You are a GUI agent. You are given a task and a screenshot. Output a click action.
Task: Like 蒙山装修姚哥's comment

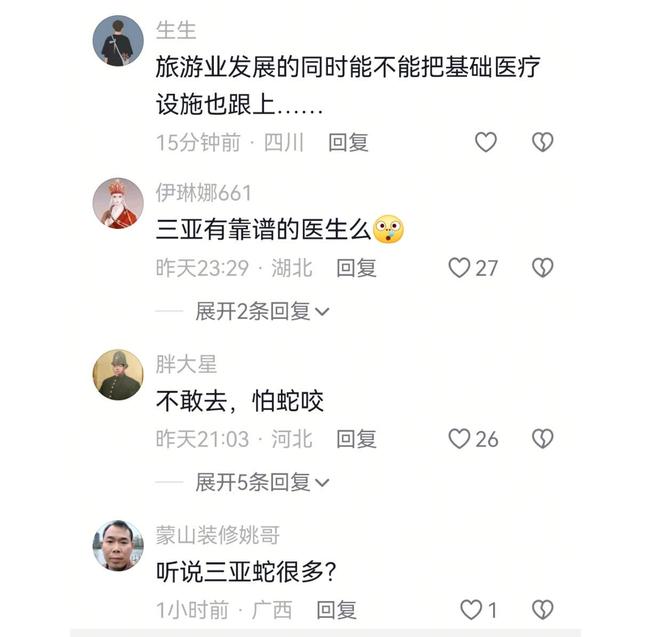point(470,609)
